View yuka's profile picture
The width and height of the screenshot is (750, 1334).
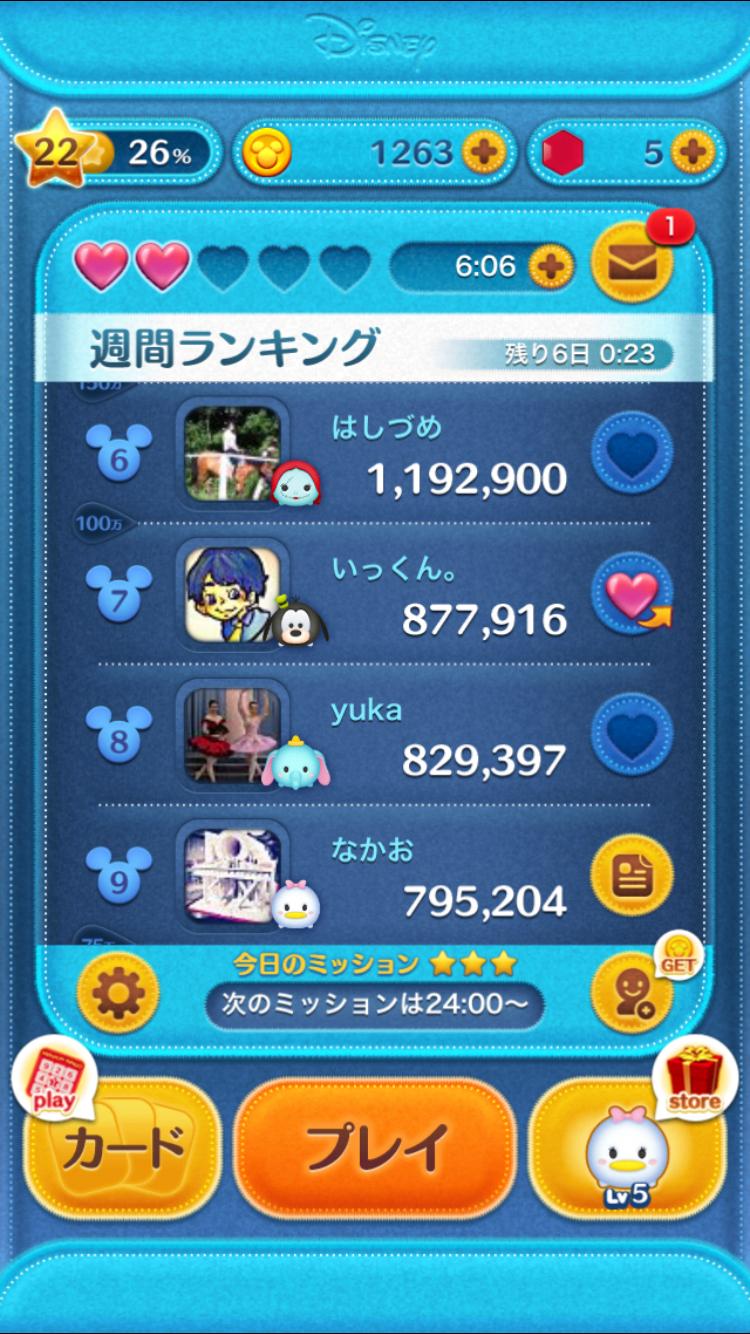click(232, 735)
